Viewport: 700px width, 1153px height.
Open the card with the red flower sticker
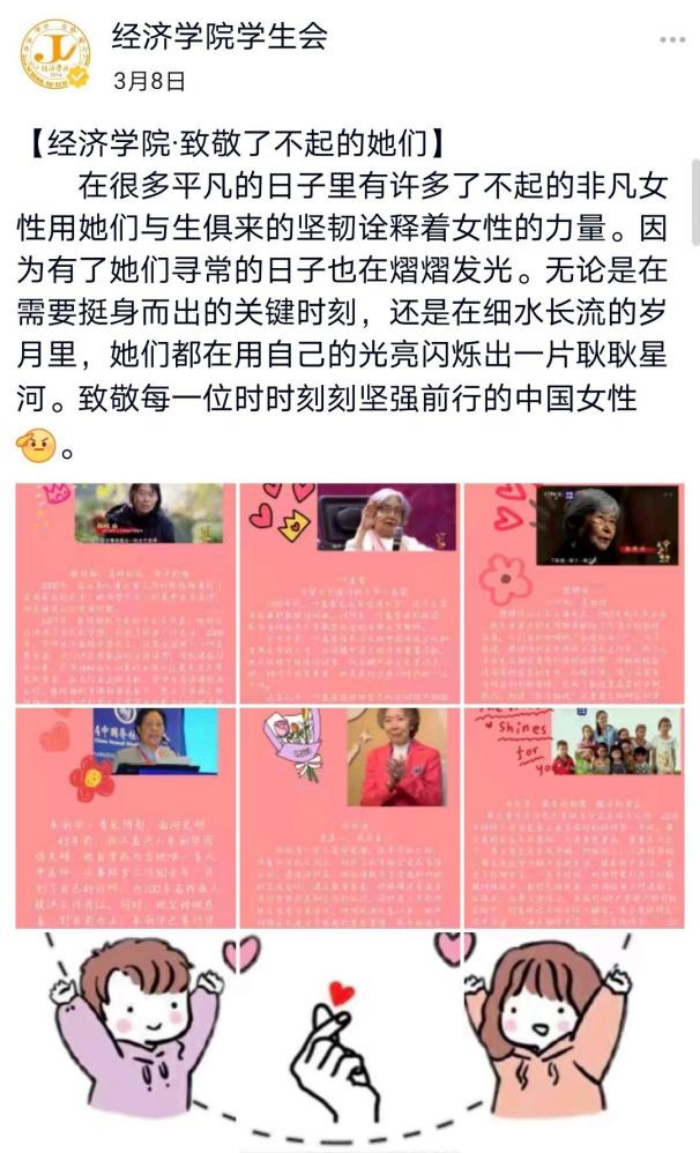click(x=126, y=817)
